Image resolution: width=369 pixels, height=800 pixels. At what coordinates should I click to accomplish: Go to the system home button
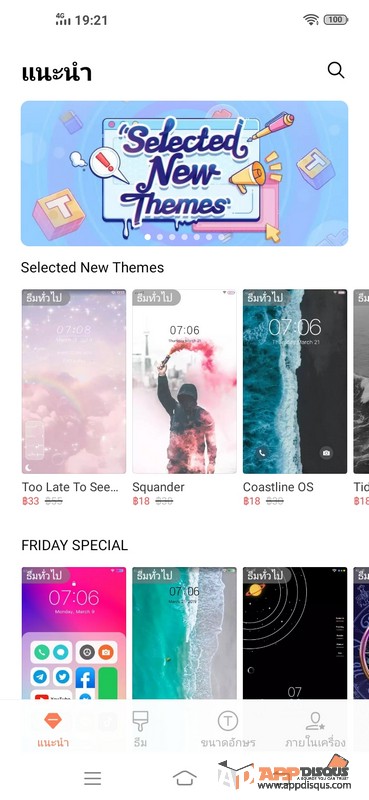point(185,778)
